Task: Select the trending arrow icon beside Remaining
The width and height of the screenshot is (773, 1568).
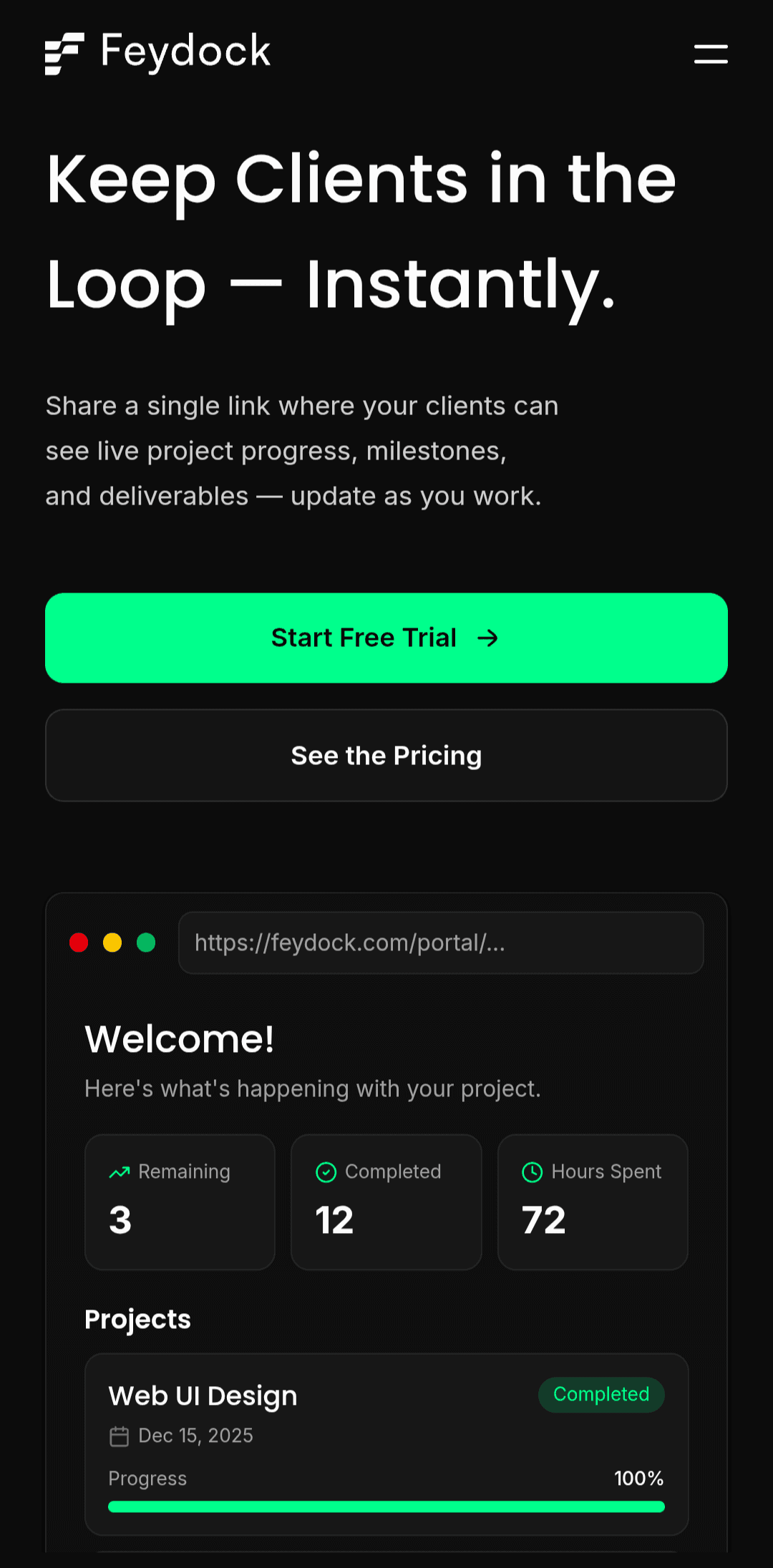Action: (x=120, y=1171)
